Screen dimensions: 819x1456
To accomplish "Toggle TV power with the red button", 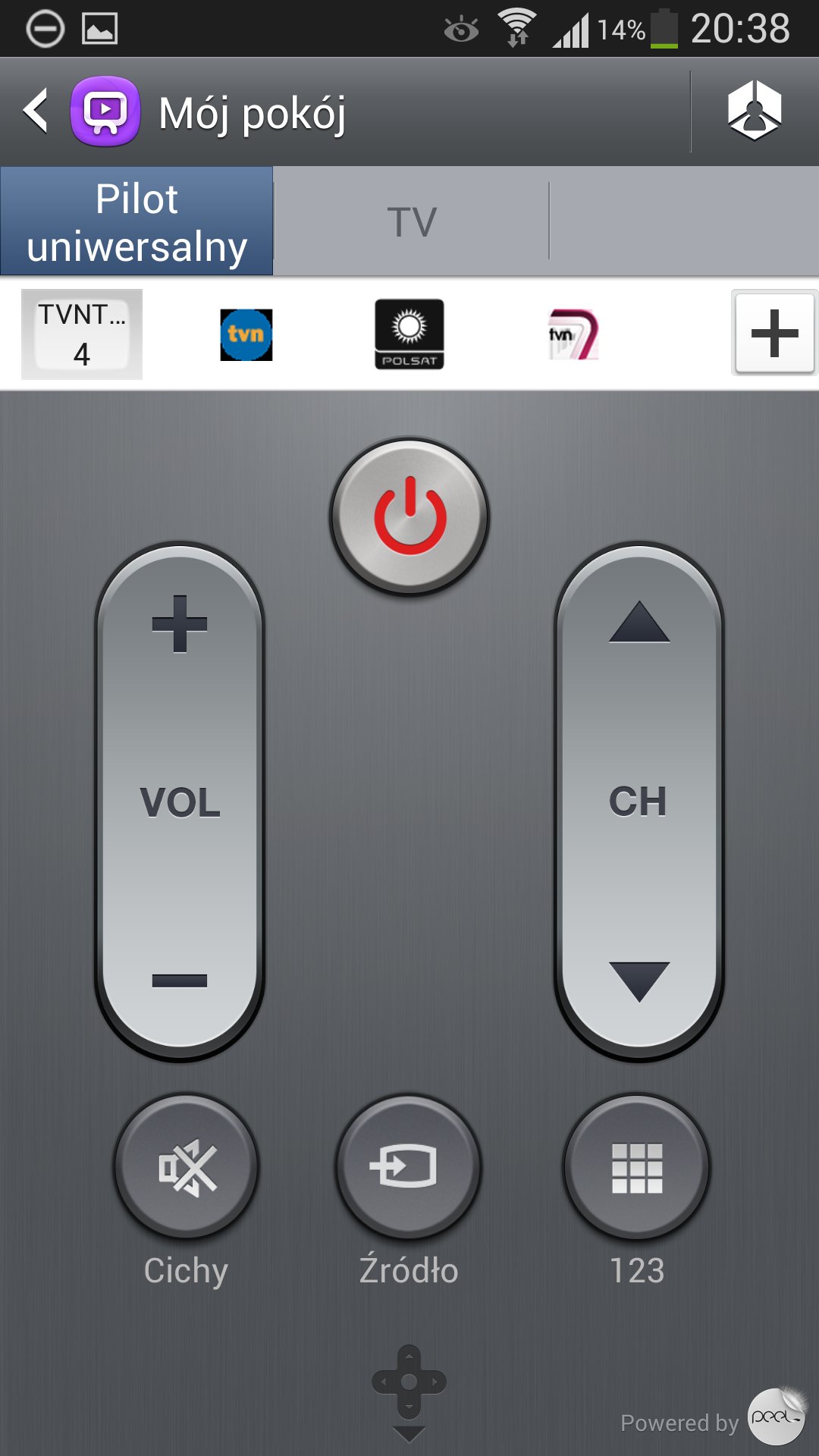I will click(409, 516).
